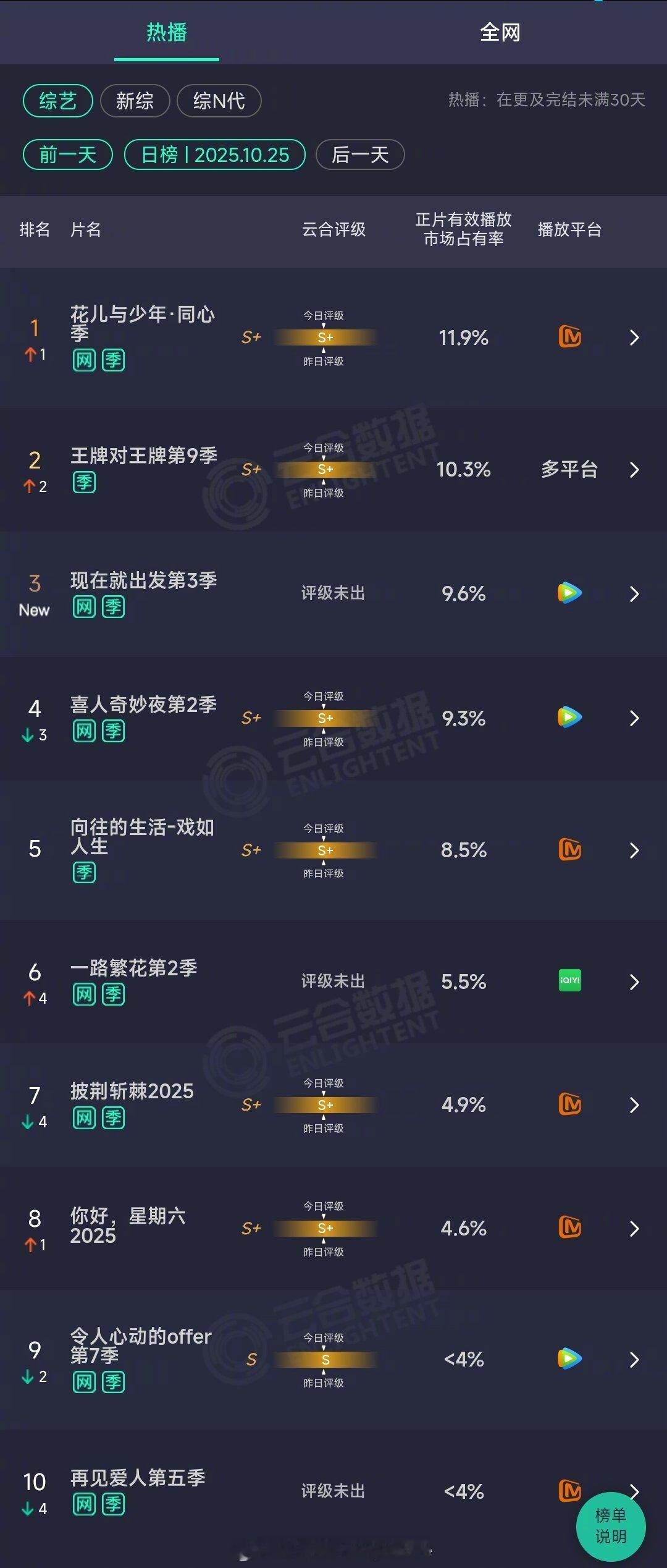Viewport: 667px width, 1568px height.
Task: Toggle the 新综 filter
Action: [x=135, y=101]
